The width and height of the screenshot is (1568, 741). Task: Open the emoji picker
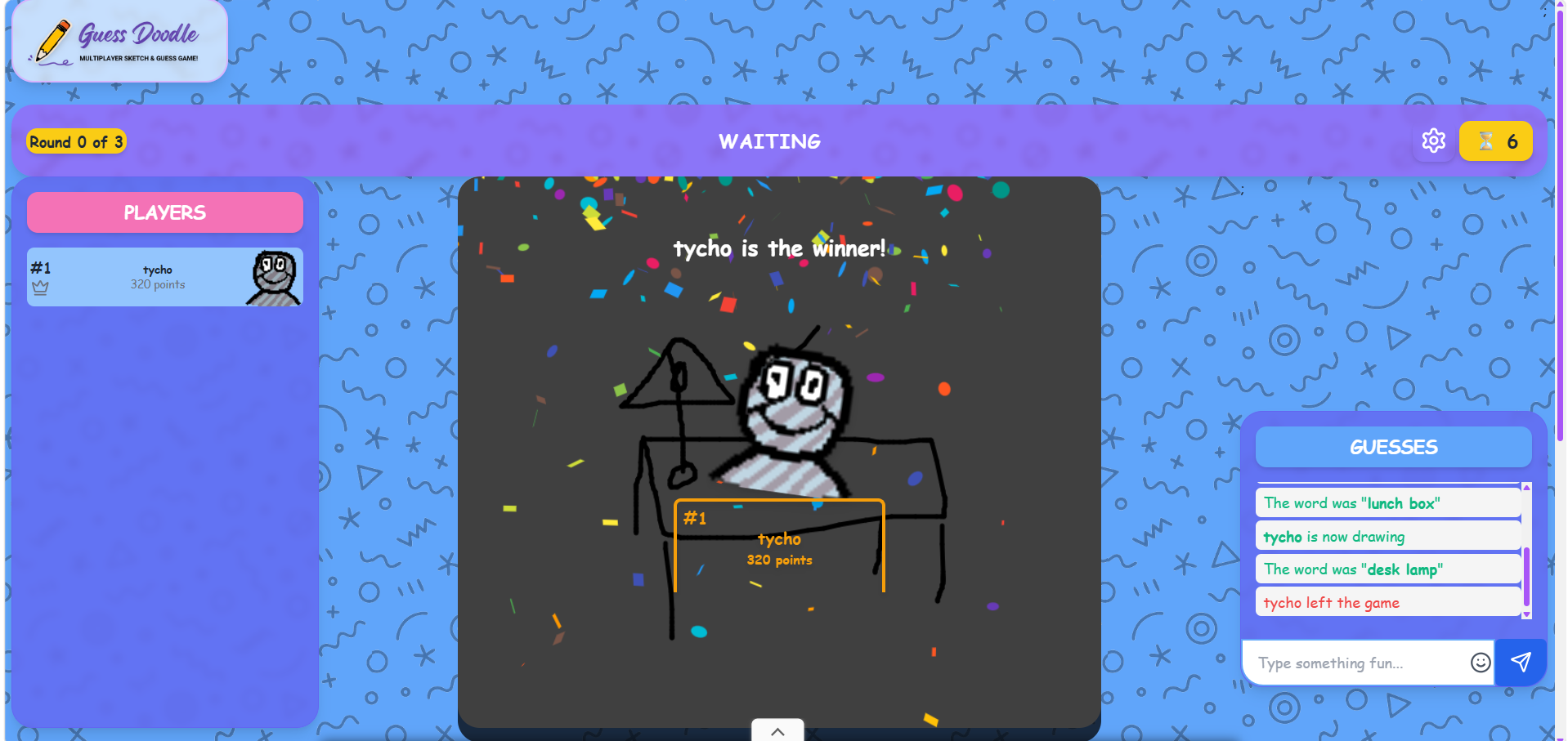click(x=1480, y=663)
